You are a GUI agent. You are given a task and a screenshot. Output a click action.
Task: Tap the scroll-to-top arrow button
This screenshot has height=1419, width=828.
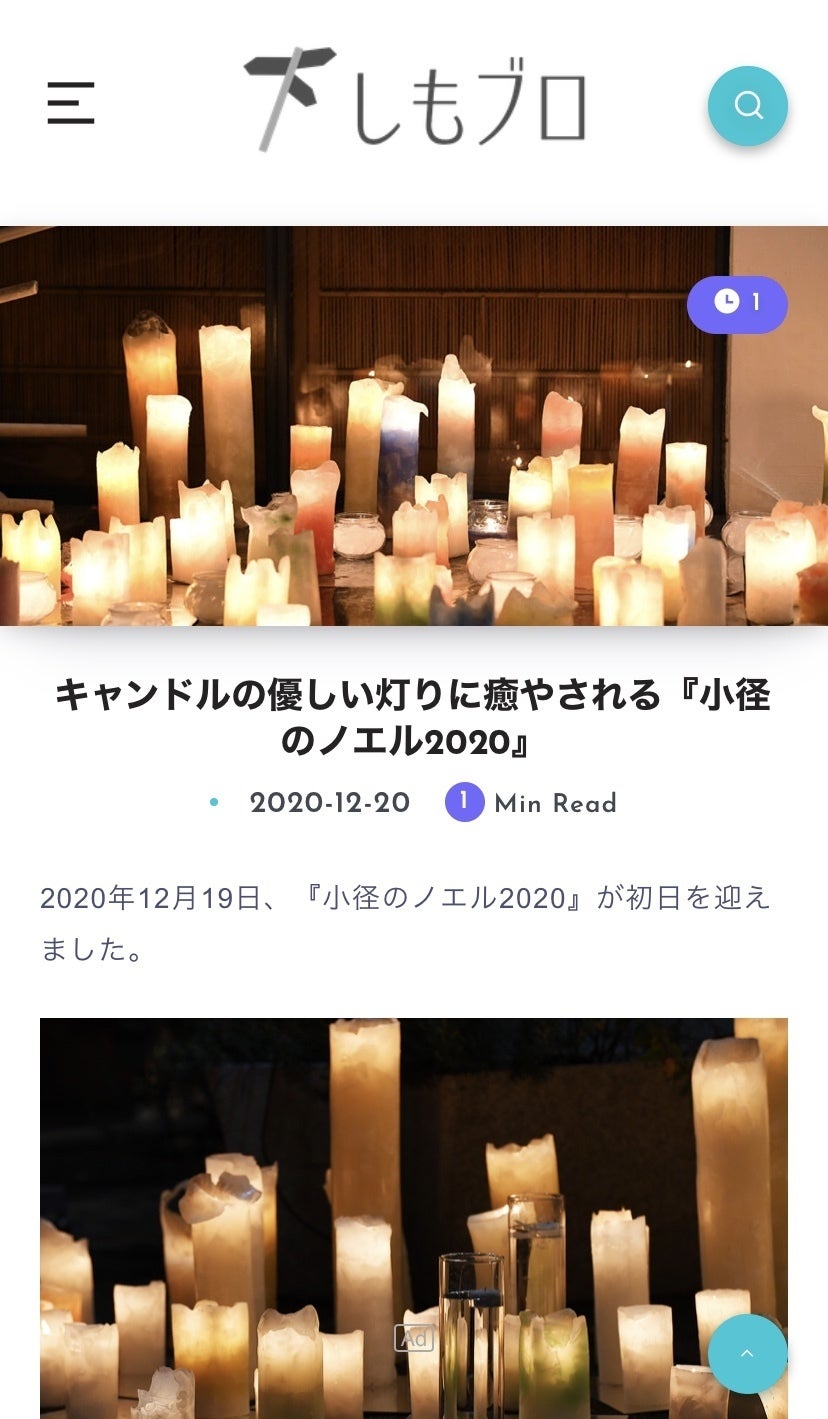tap(747, 1353)
